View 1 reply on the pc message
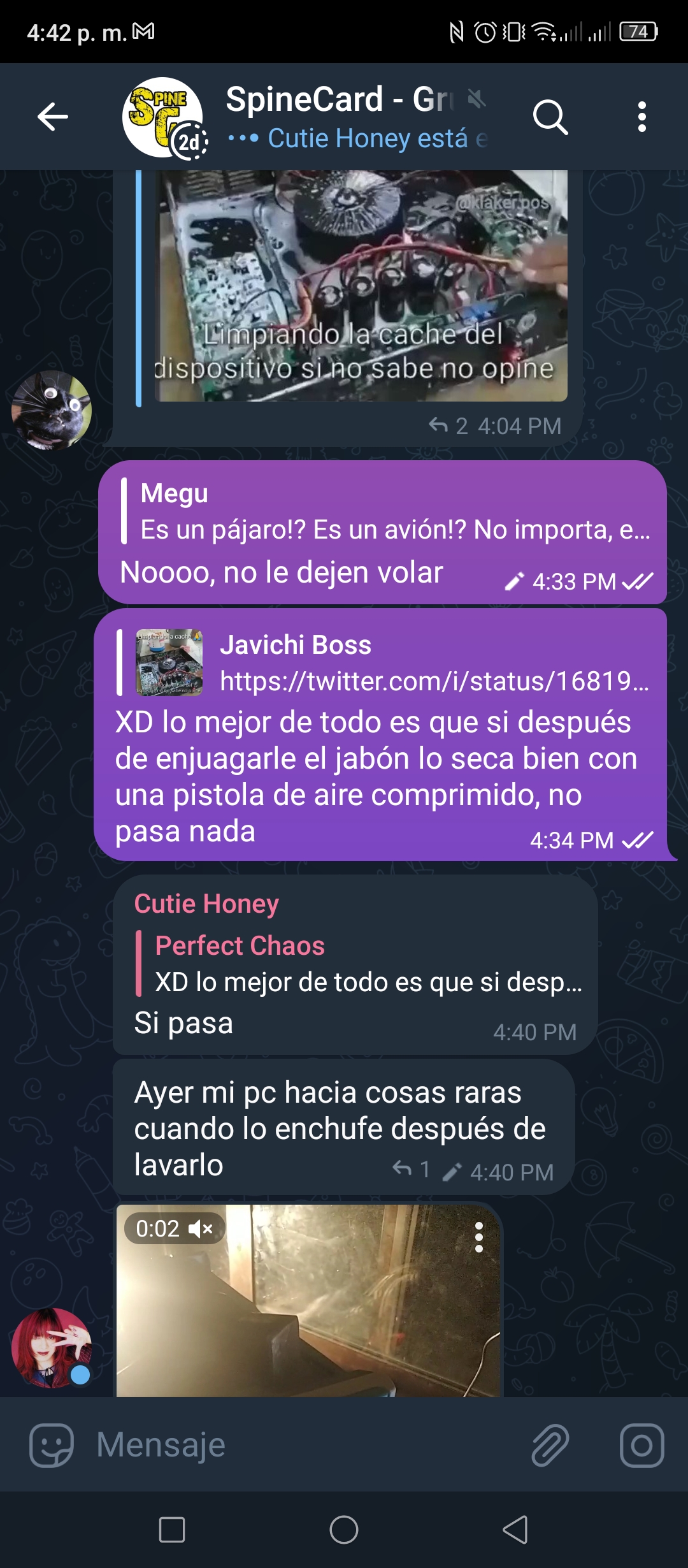Viewport: 688px width, 1568px height. [x=412, y=1170]
